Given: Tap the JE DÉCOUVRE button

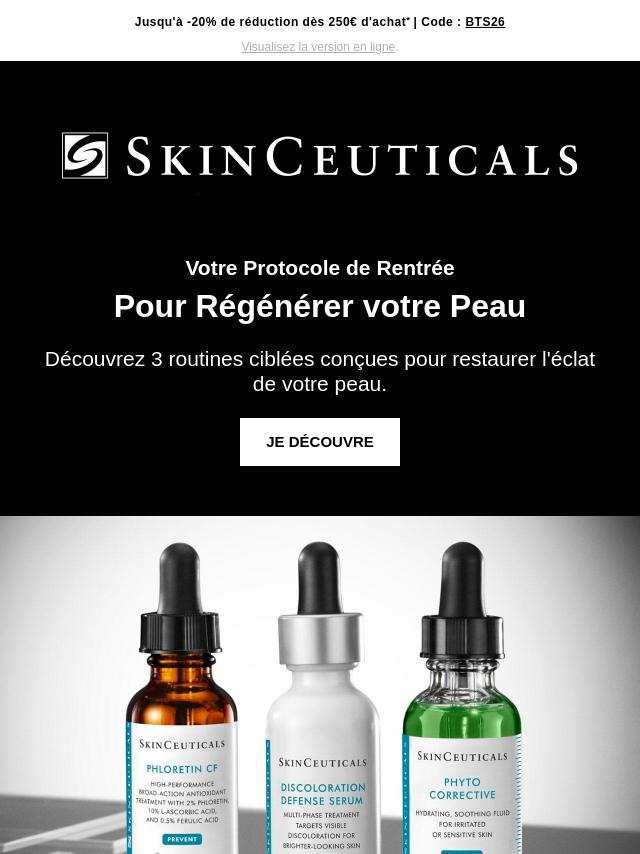Looking at the screenshot, I should 320,442.
